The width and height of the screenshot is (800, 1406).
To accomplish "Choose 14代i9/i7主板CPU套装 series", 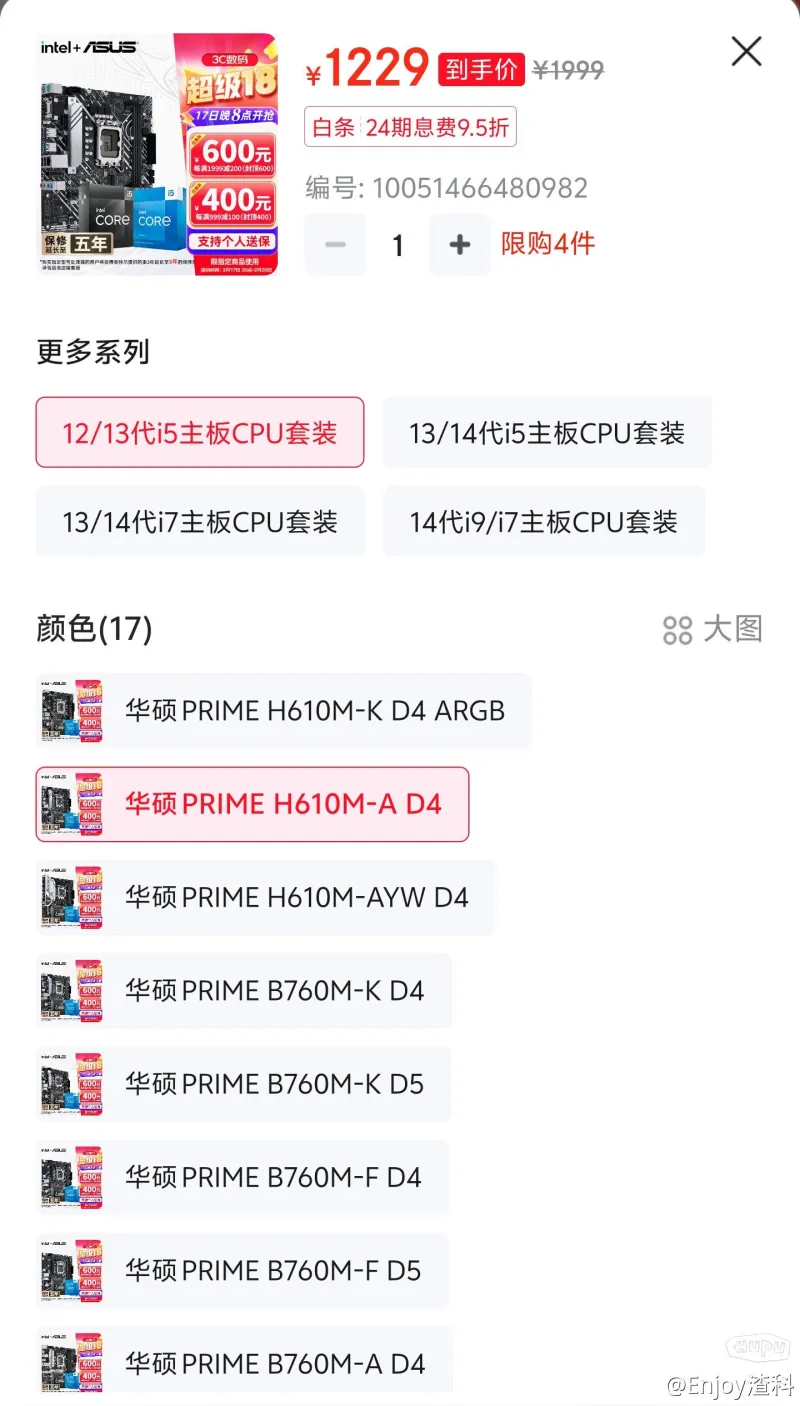I will tap(543, 522).
